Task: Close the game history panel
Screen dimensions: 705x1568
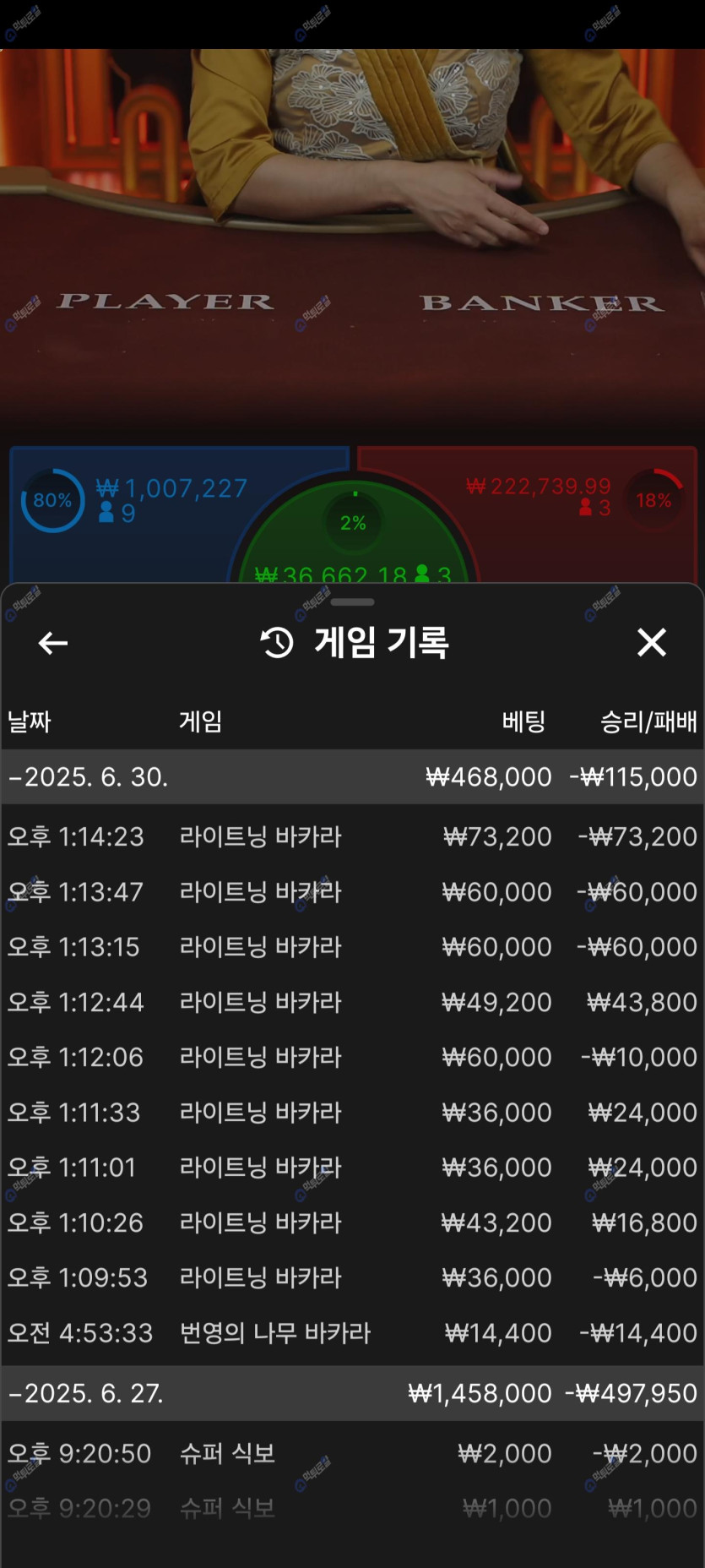Action: point(651,643)
